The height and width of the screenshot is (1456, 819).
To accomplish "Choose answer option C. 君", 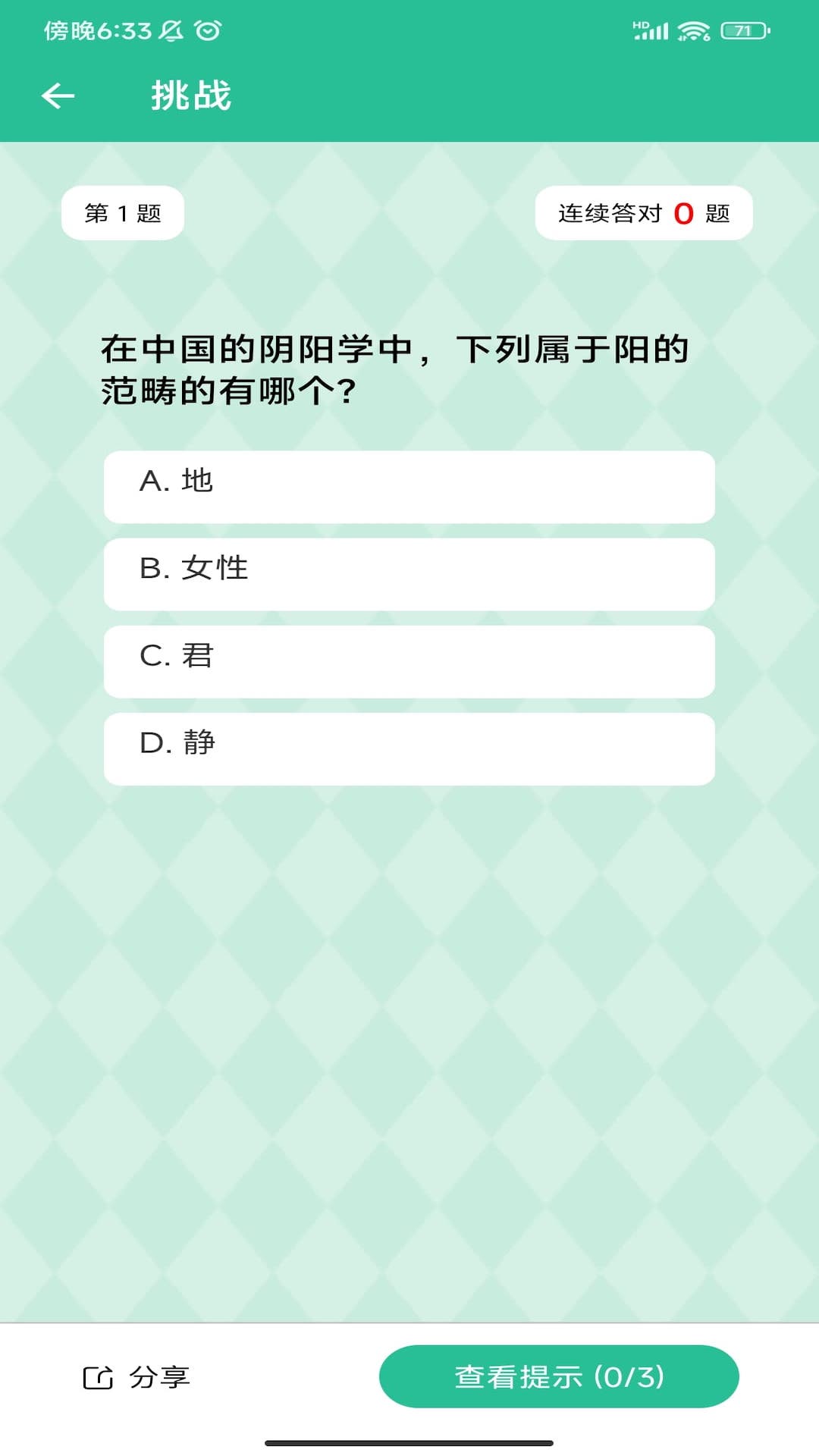I will click(409, 662).
